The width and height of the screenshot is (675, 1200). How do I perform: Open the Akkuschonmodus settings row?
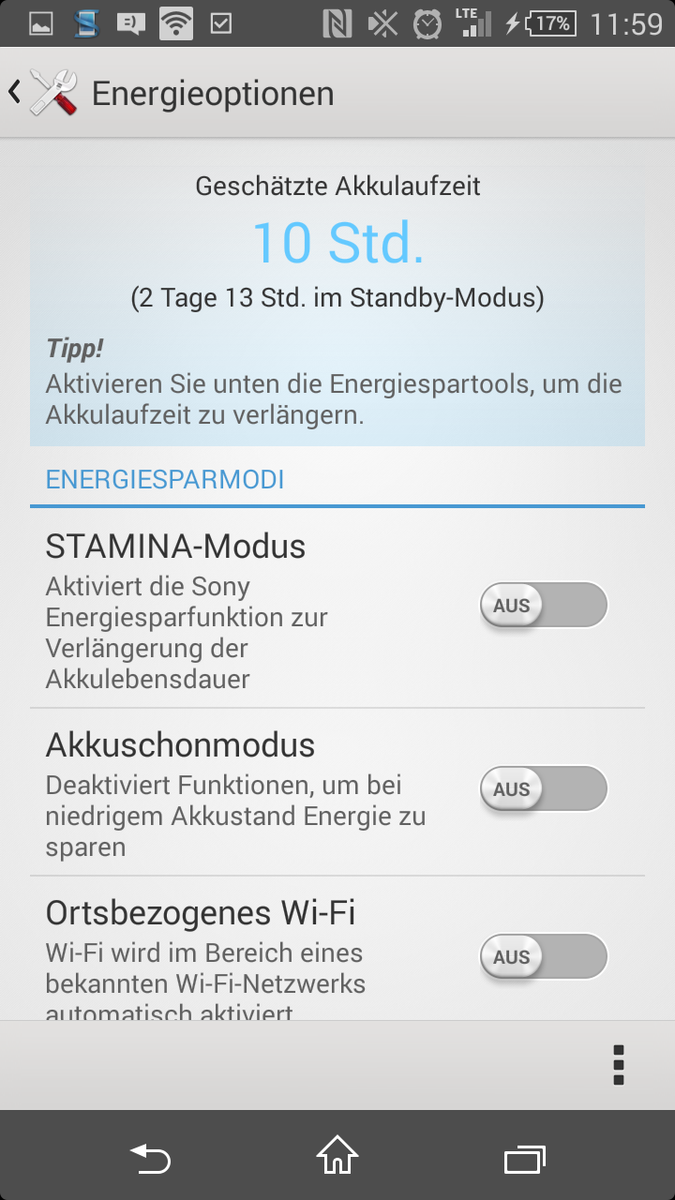pyautogui.click(x=337, y=793)
